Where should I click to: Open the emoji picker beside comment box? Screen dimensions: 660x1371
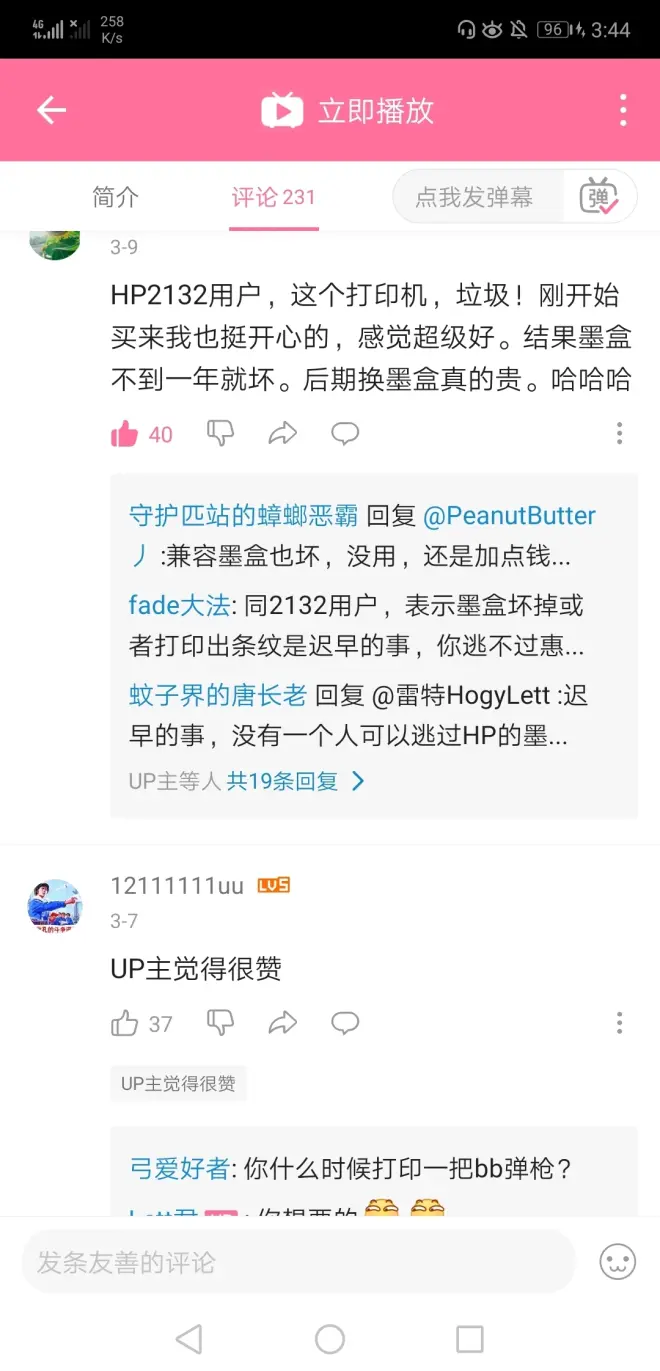pyautogui.click(x=617, y=1261)
